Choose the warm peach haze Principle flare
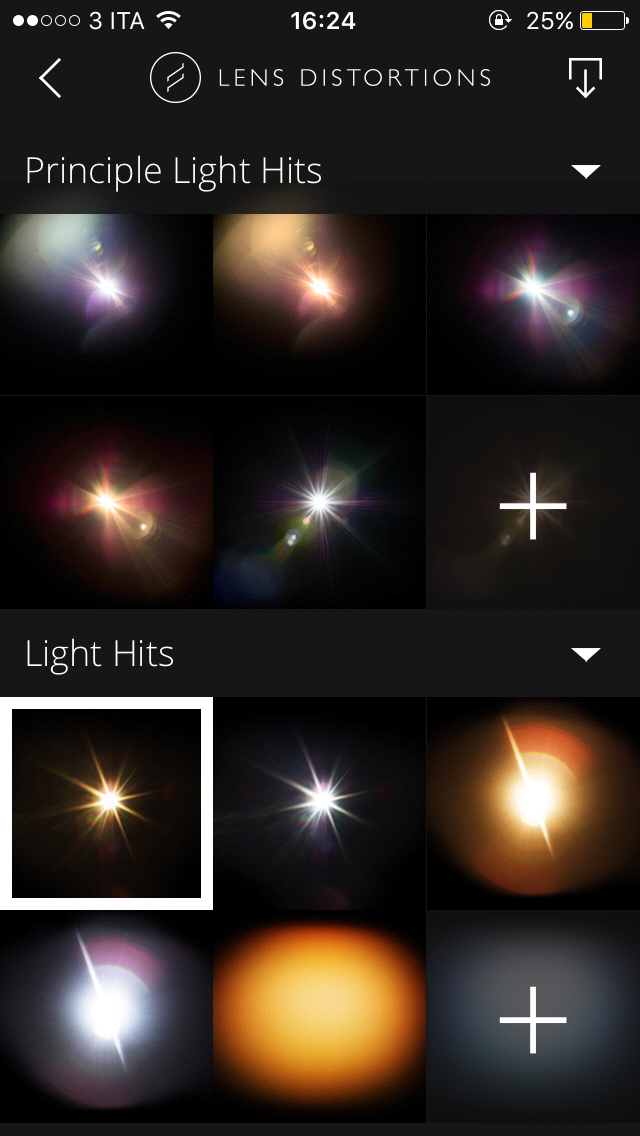 click(320, 303)
